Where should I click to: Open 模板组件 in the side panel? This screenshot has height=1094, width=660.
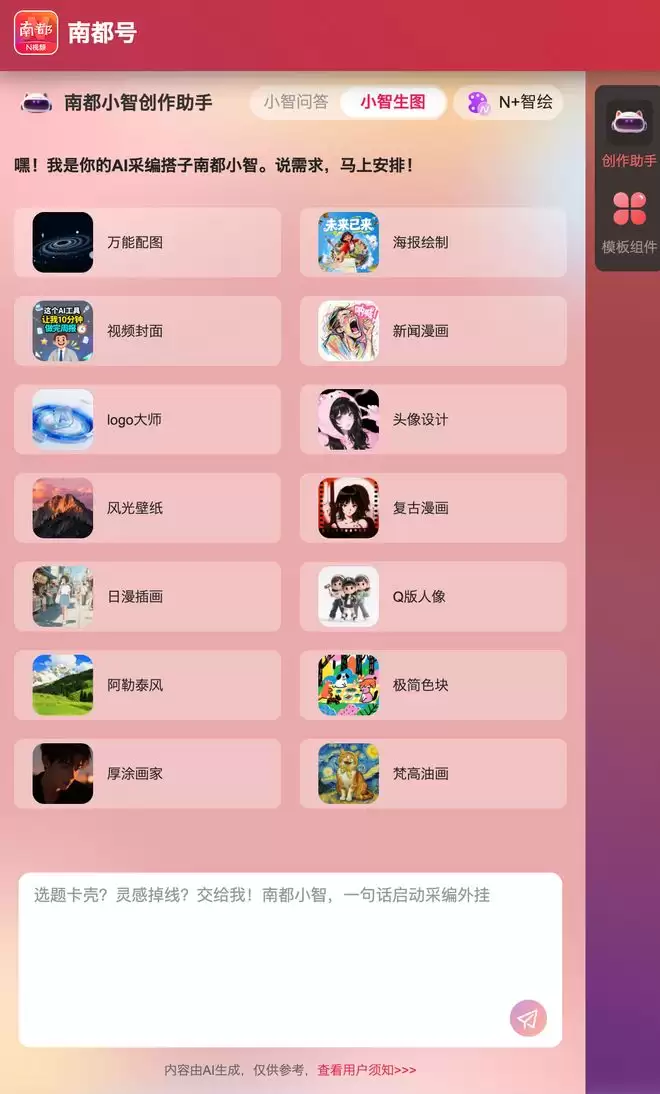pyautogui.click(x=628, y=222)
